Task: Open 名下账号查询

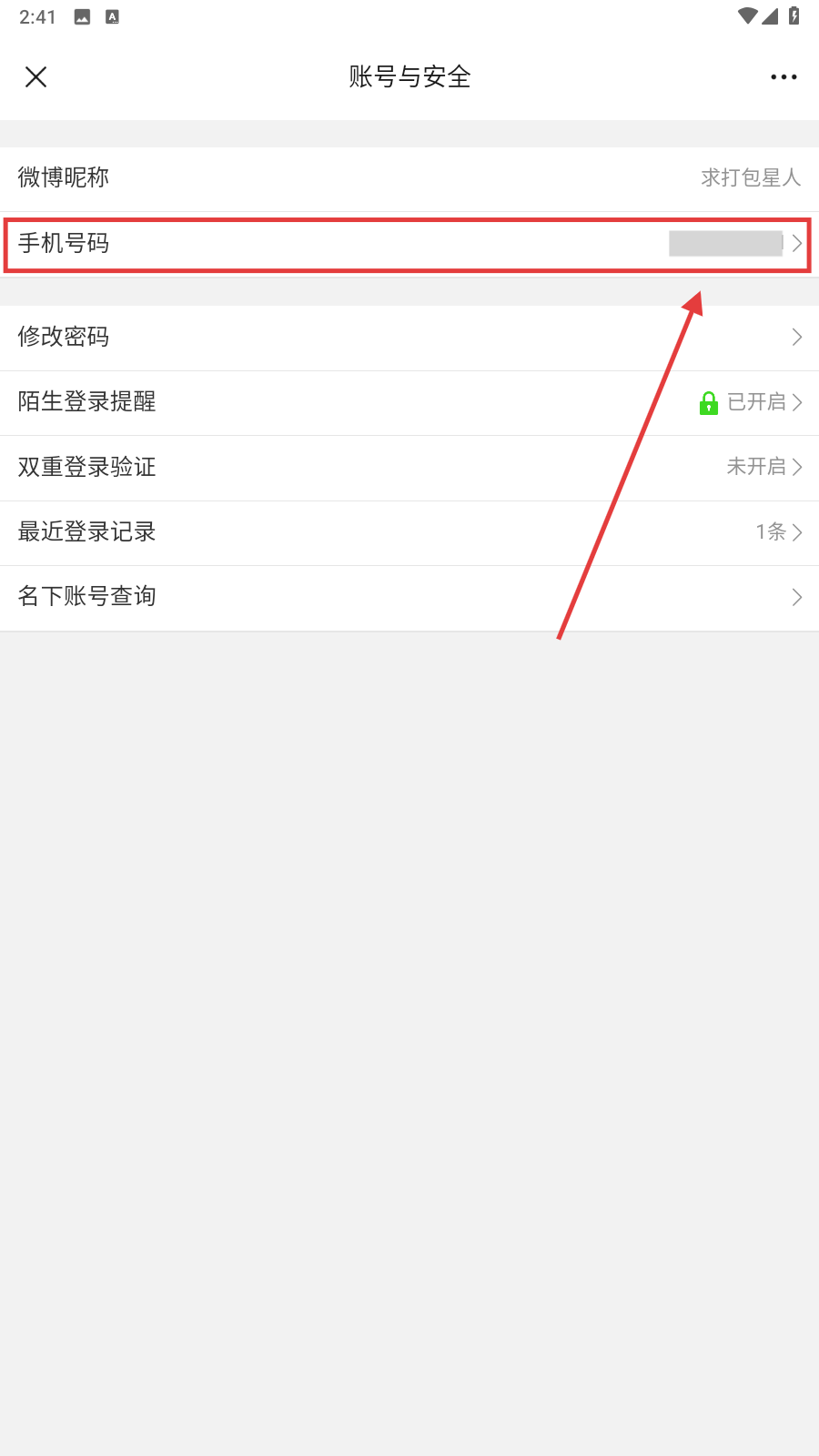Action: [x=409, y=597]
